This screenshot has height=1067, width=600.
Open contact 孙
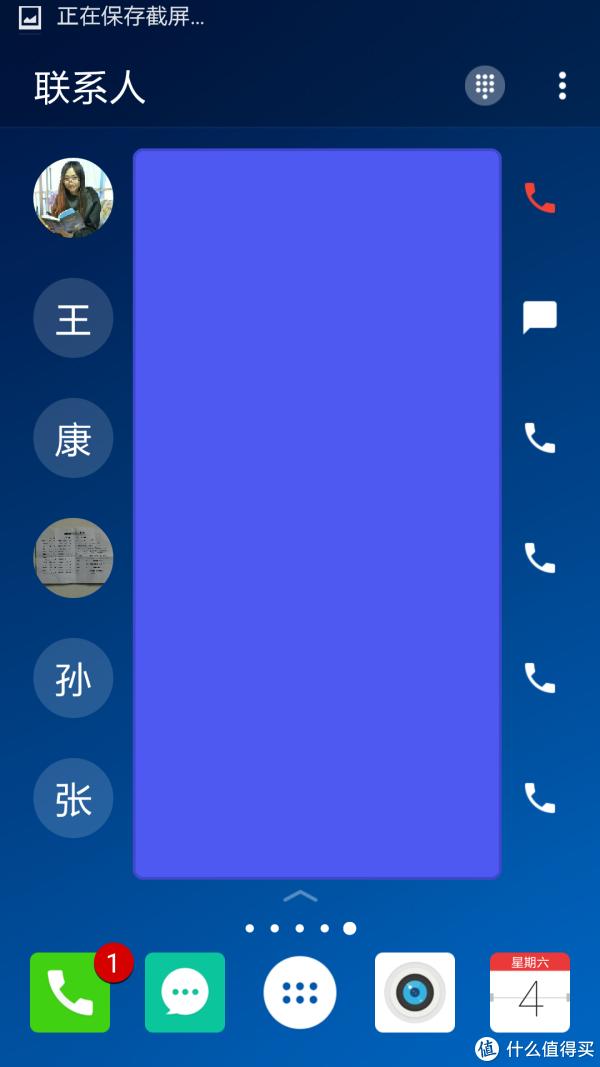(x=73, y=678)
